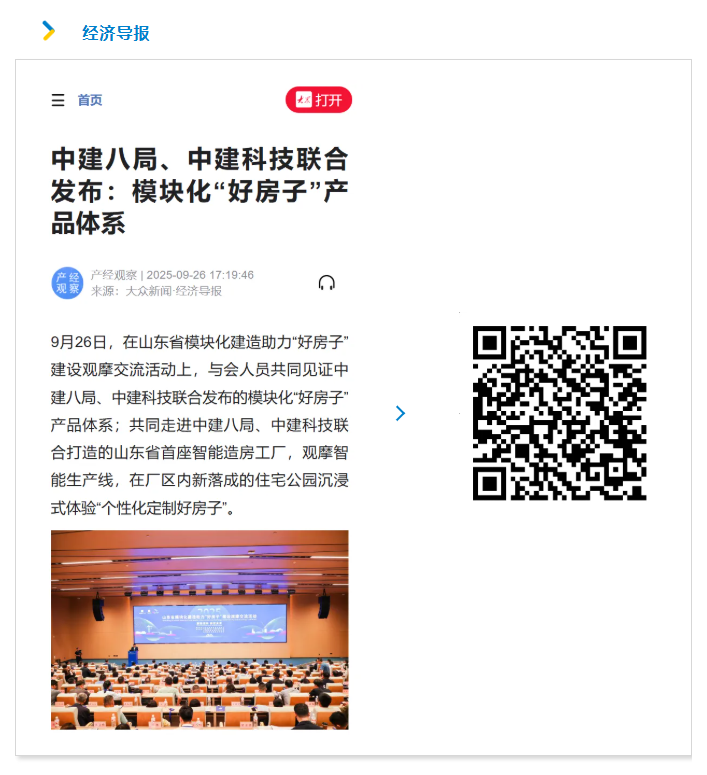Open the hamburger menu
The height and width of the screenshot is (775, 707).
click(58, 100)
